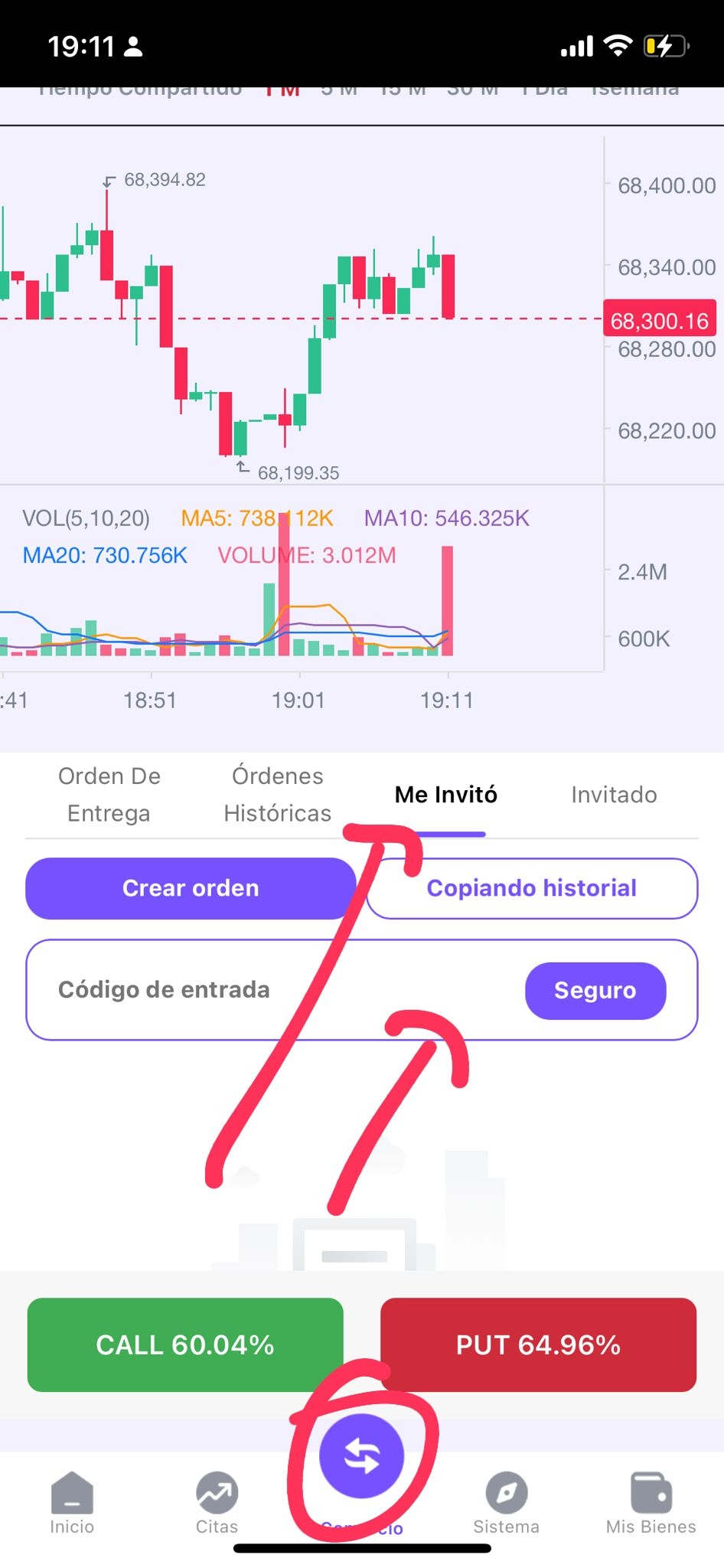
Task: Switch to the Orden De Entrega tab
Action: tap(109, 795)
